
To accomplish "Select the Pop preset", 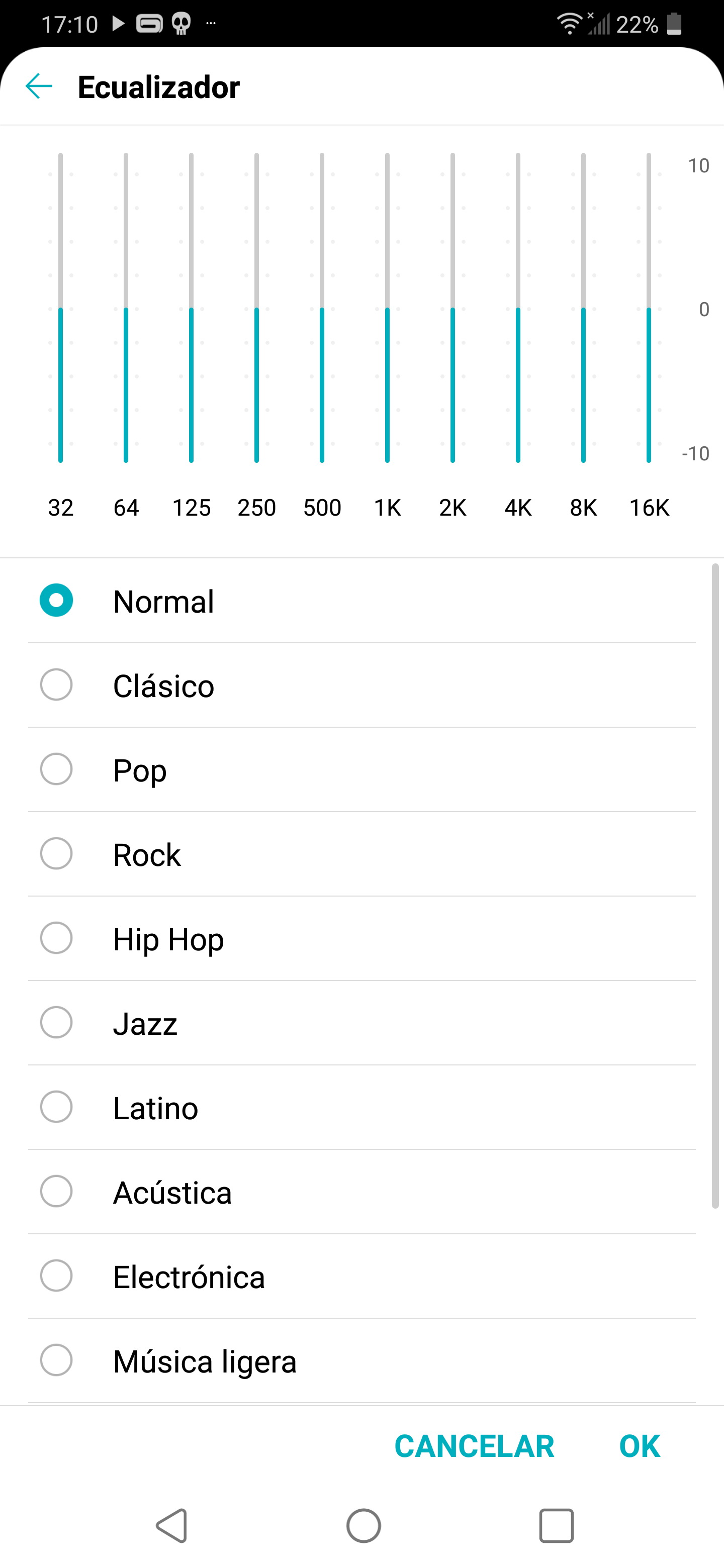I will click(x=361, y=770).
